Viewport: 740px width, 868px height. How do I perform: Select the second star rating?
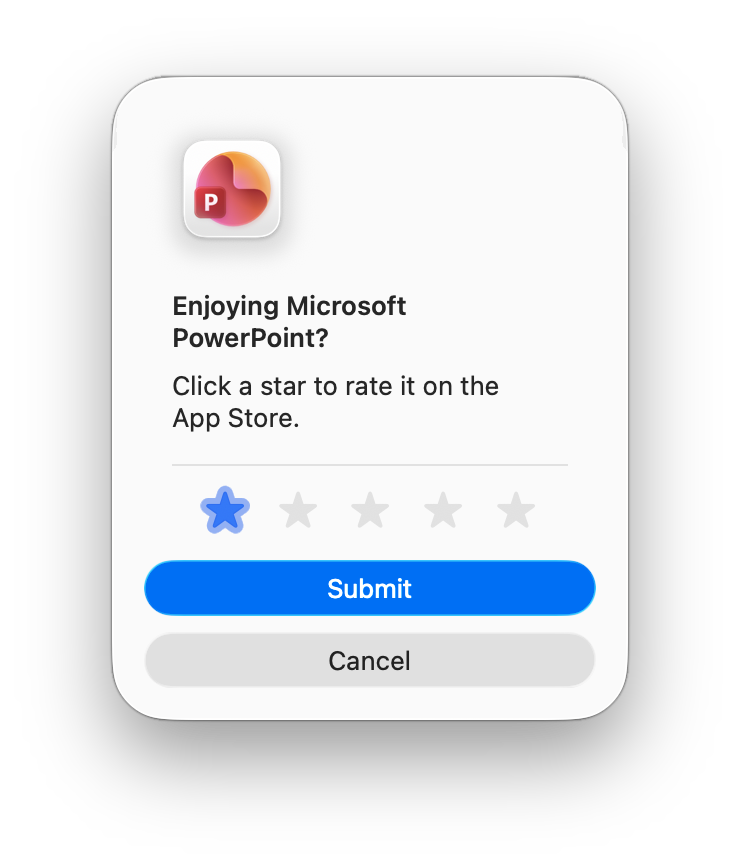point(298,511)
